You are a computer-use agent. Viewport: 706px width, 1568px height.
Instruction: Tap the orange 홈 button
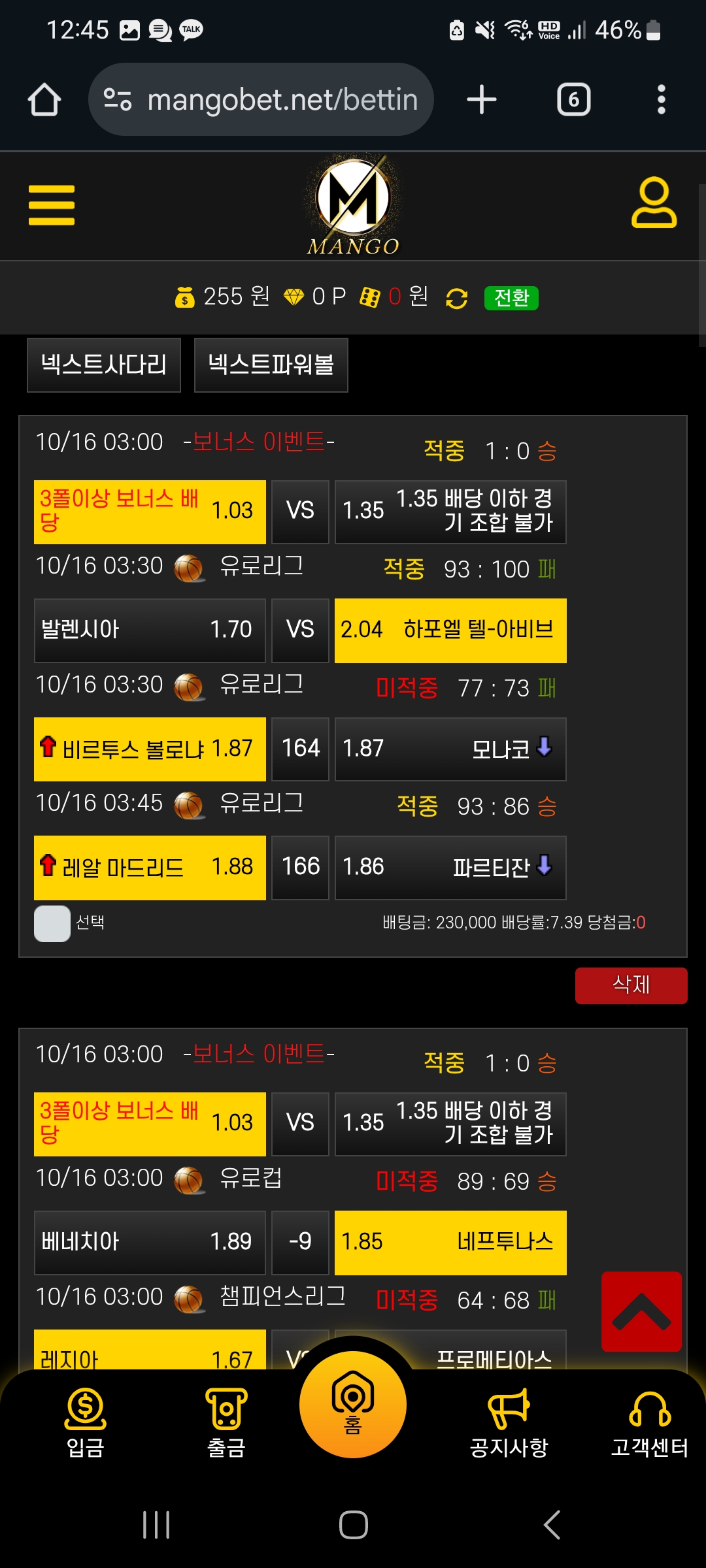tap(353, 1403)
